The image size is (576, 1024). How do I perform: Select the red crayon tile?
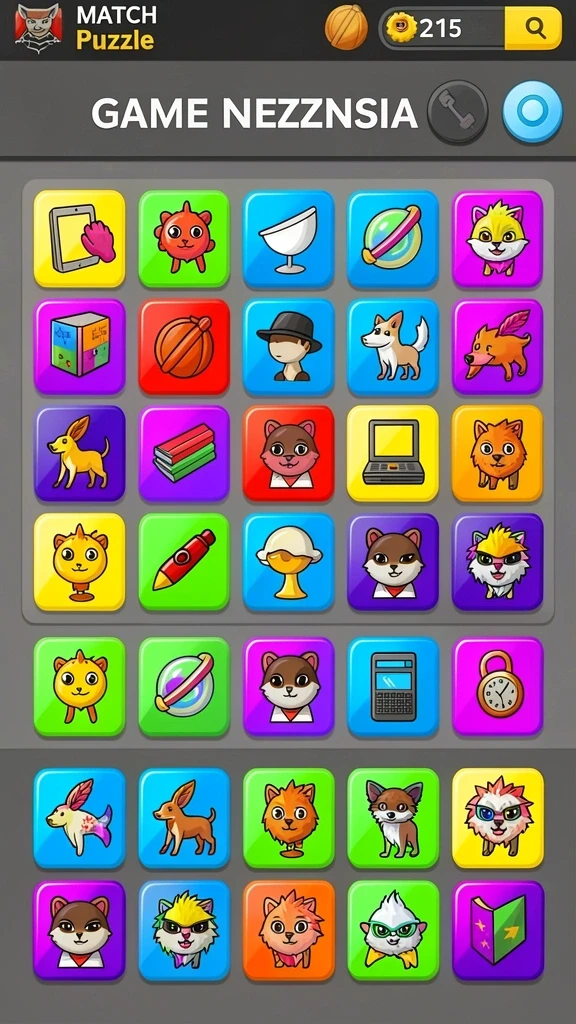click(184, 562)
